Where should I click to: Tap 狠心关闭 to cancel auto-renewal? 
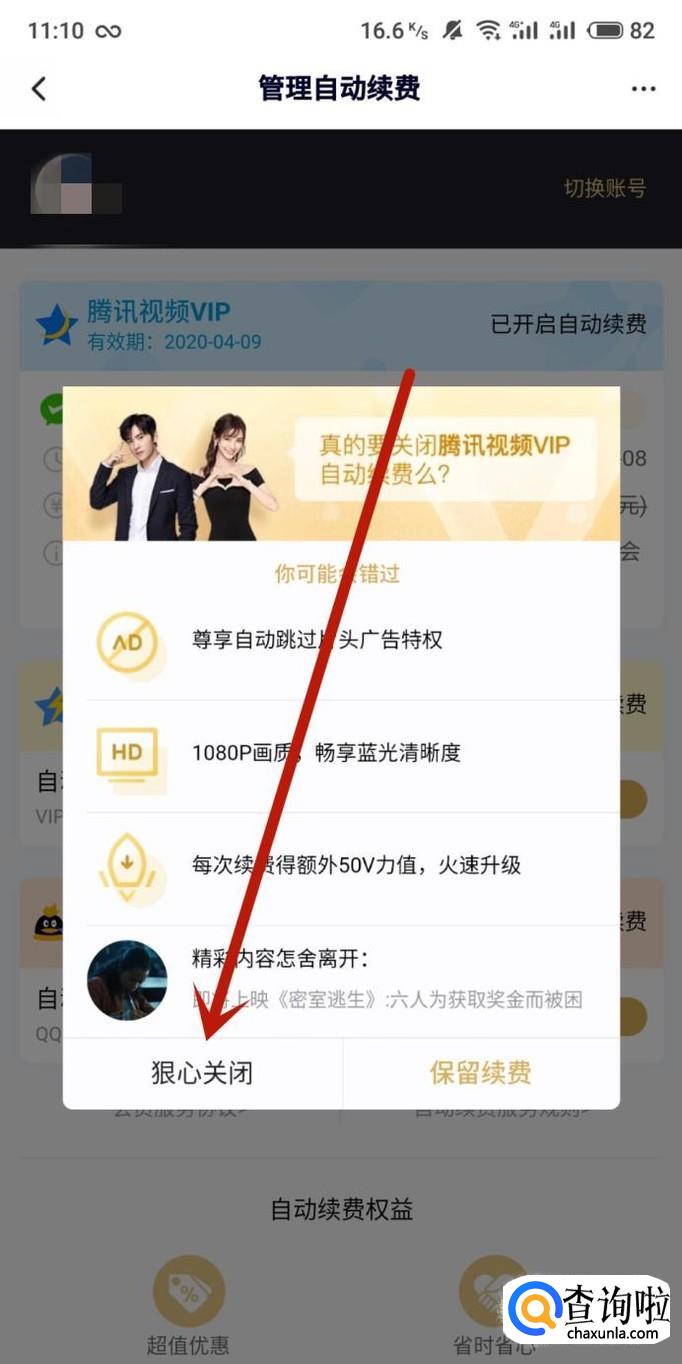pos(202,1073)
